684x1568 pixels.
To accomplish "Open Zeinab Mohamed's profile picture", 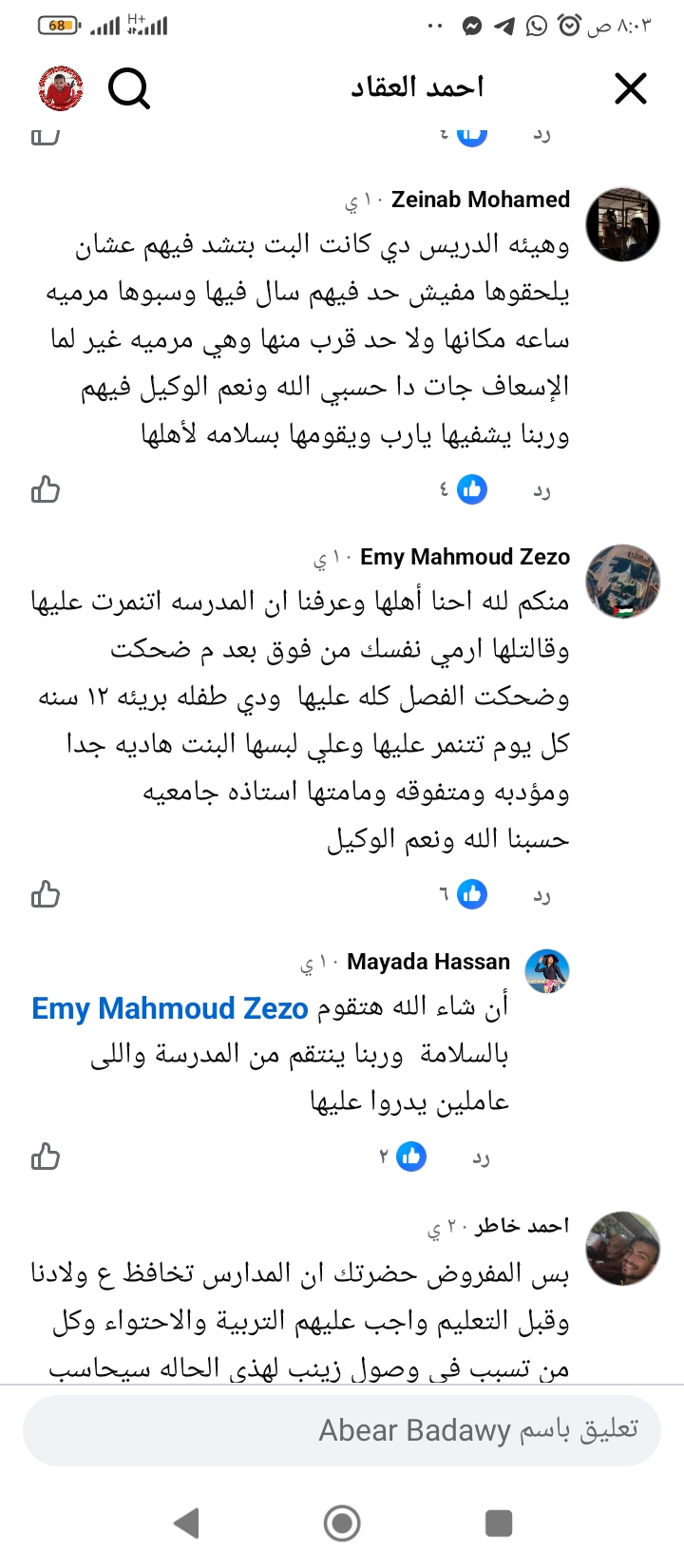I will 622,225.
